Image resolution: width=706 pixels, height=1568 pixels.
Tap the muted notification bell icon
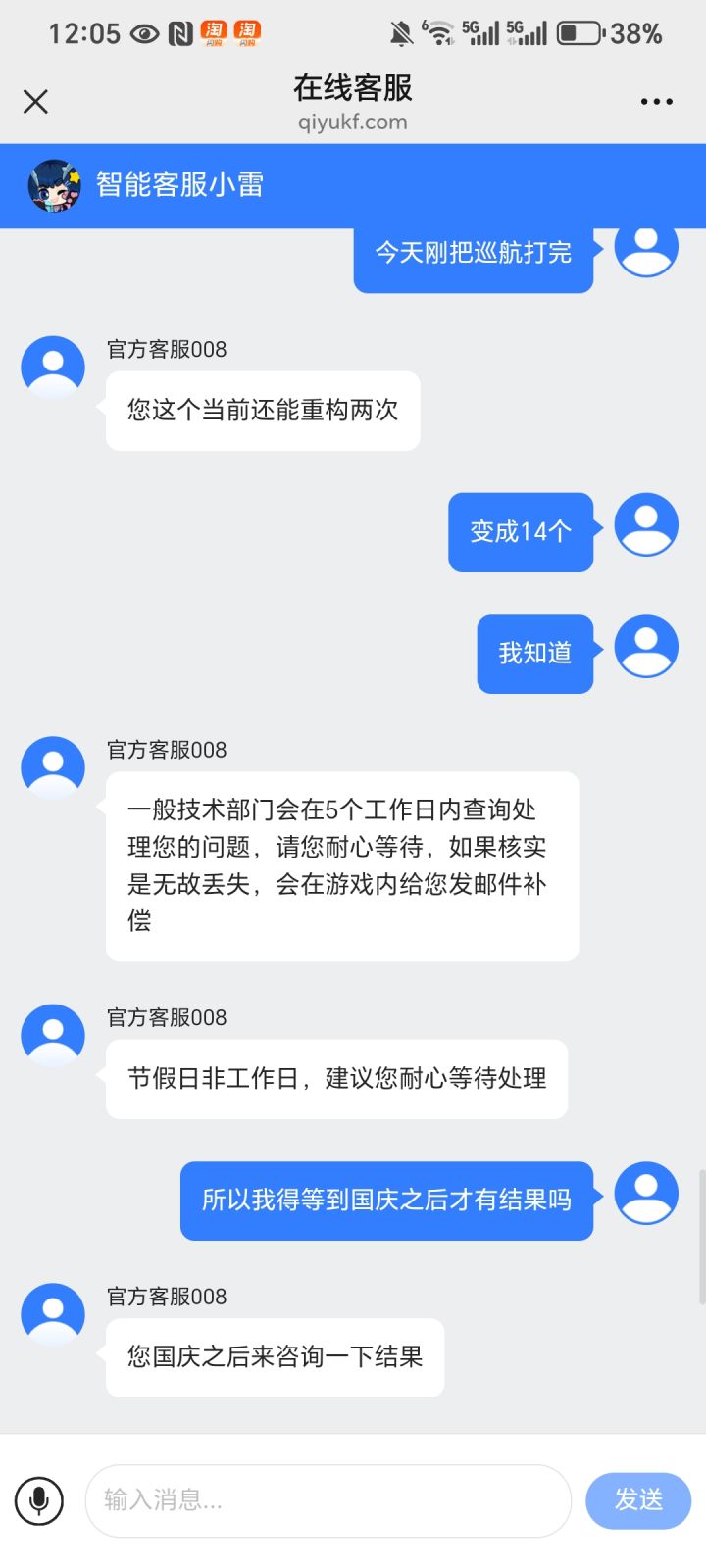(x=400, y=30)
